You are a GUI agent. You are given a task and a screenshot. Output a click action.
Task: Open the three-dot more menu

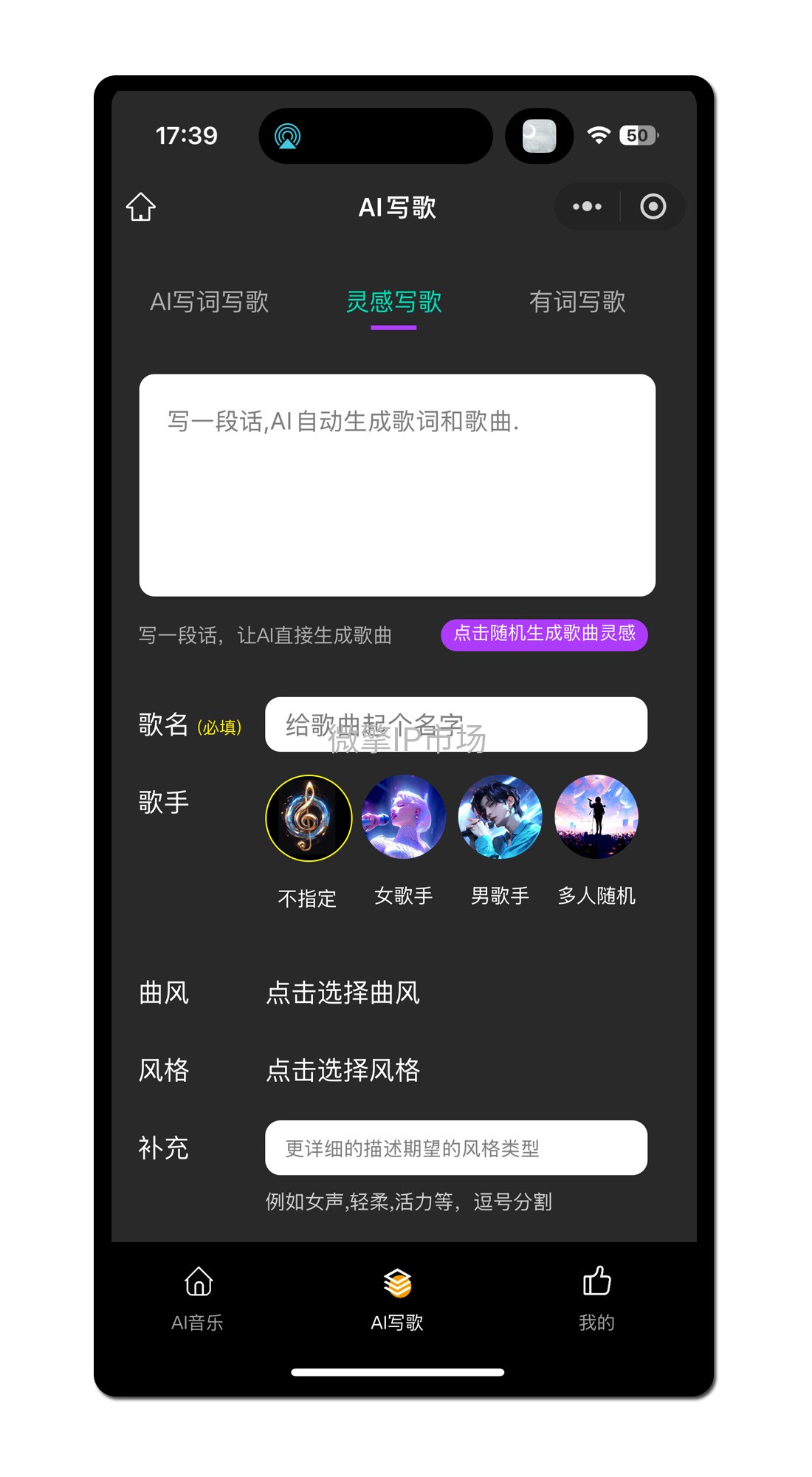coord(587,207)
